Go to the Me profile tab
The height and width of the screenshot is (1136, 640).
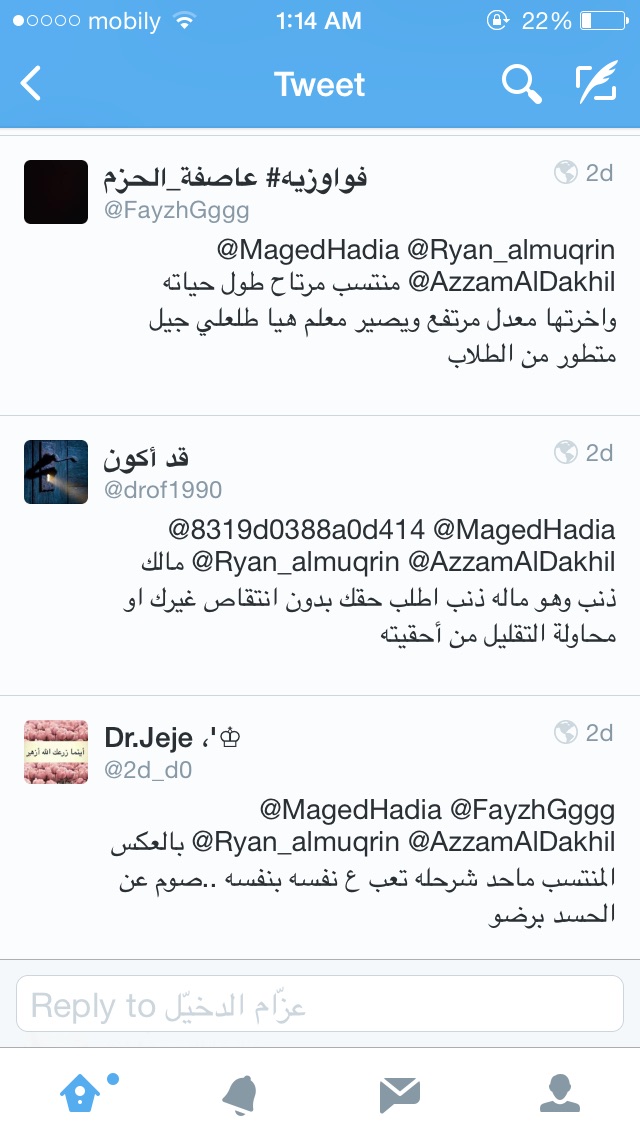click(x=560, y=1093)
